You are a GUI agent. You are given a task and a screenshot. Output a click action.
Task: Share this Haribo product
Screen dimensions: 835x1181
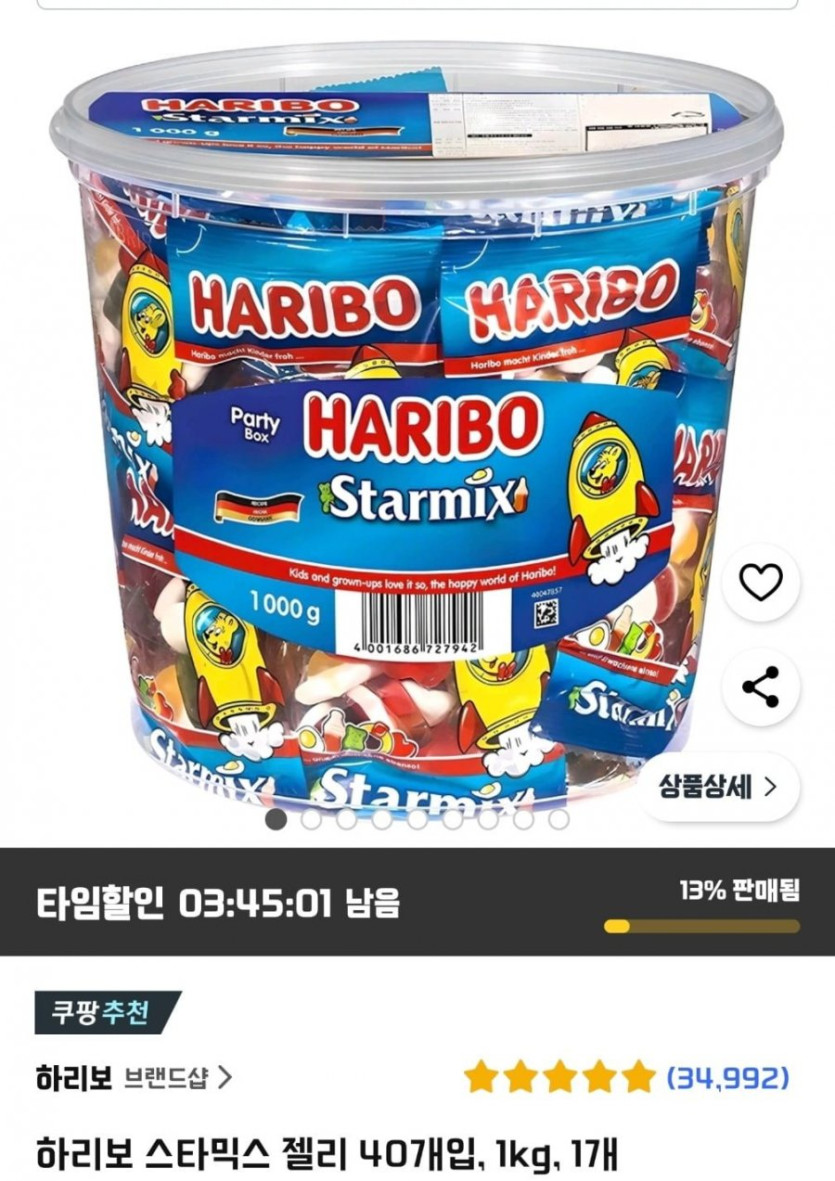(x=761, y=687)
